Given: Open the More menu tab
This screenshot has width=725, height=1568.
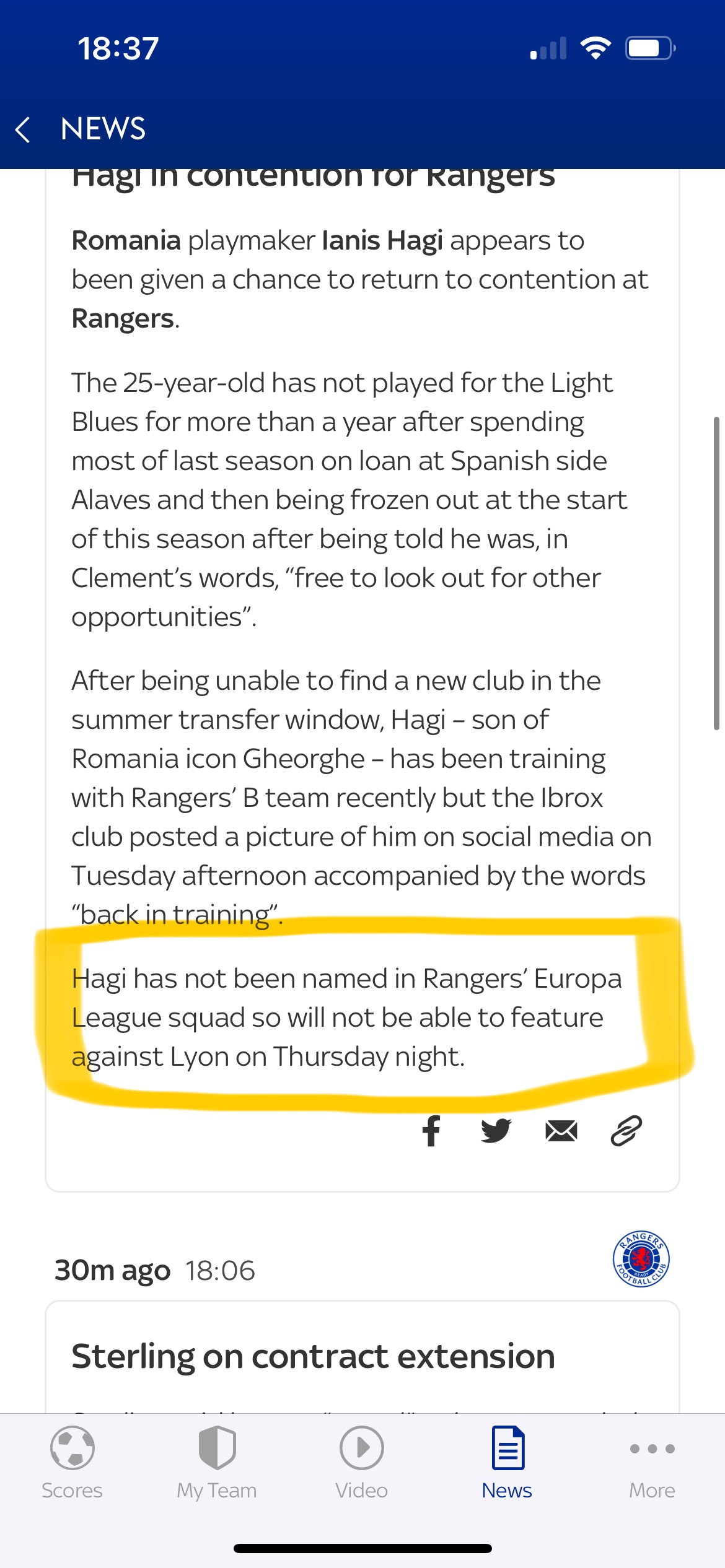Looking at the screenshot, I should [652, 1463].
